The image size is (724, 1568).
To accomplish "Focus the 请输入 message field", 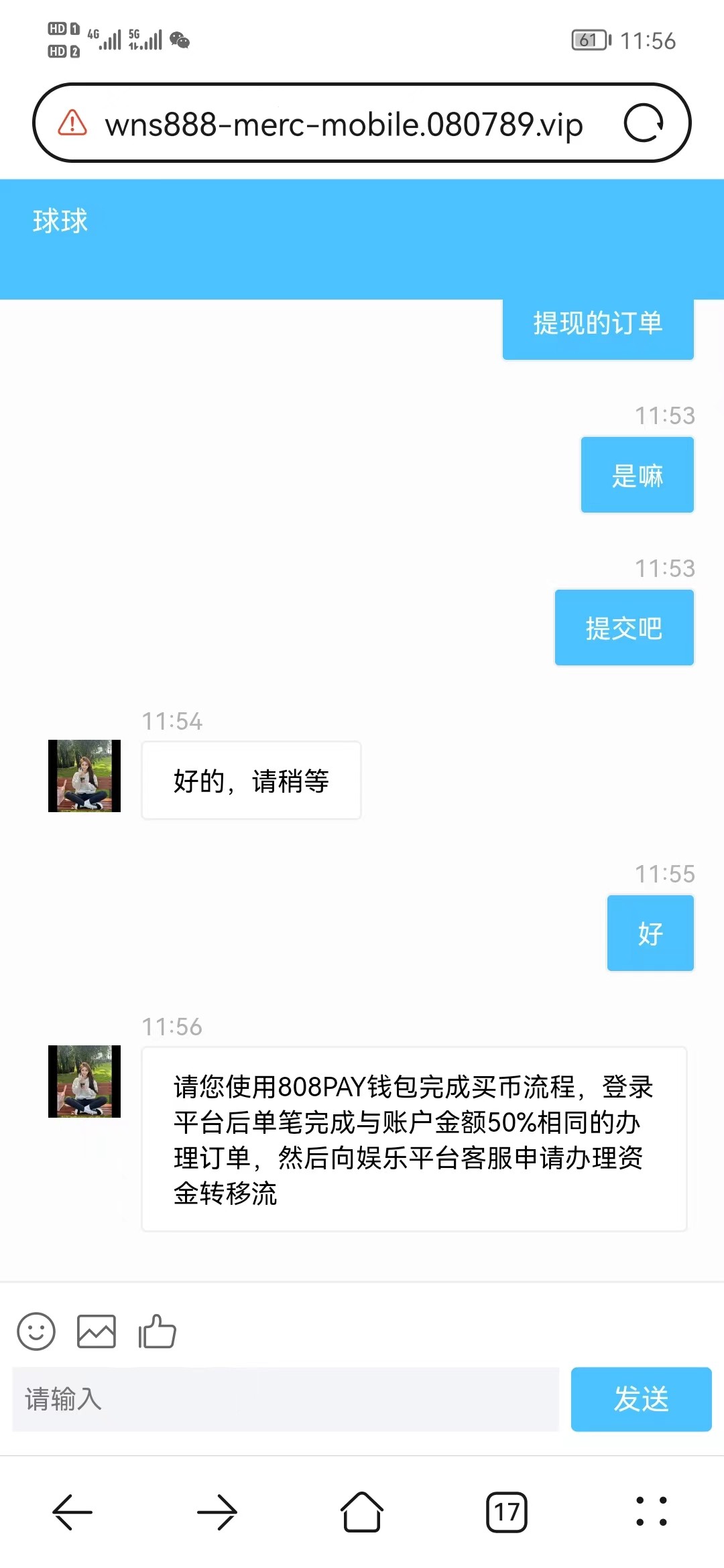I will [x=286, y=1399].
